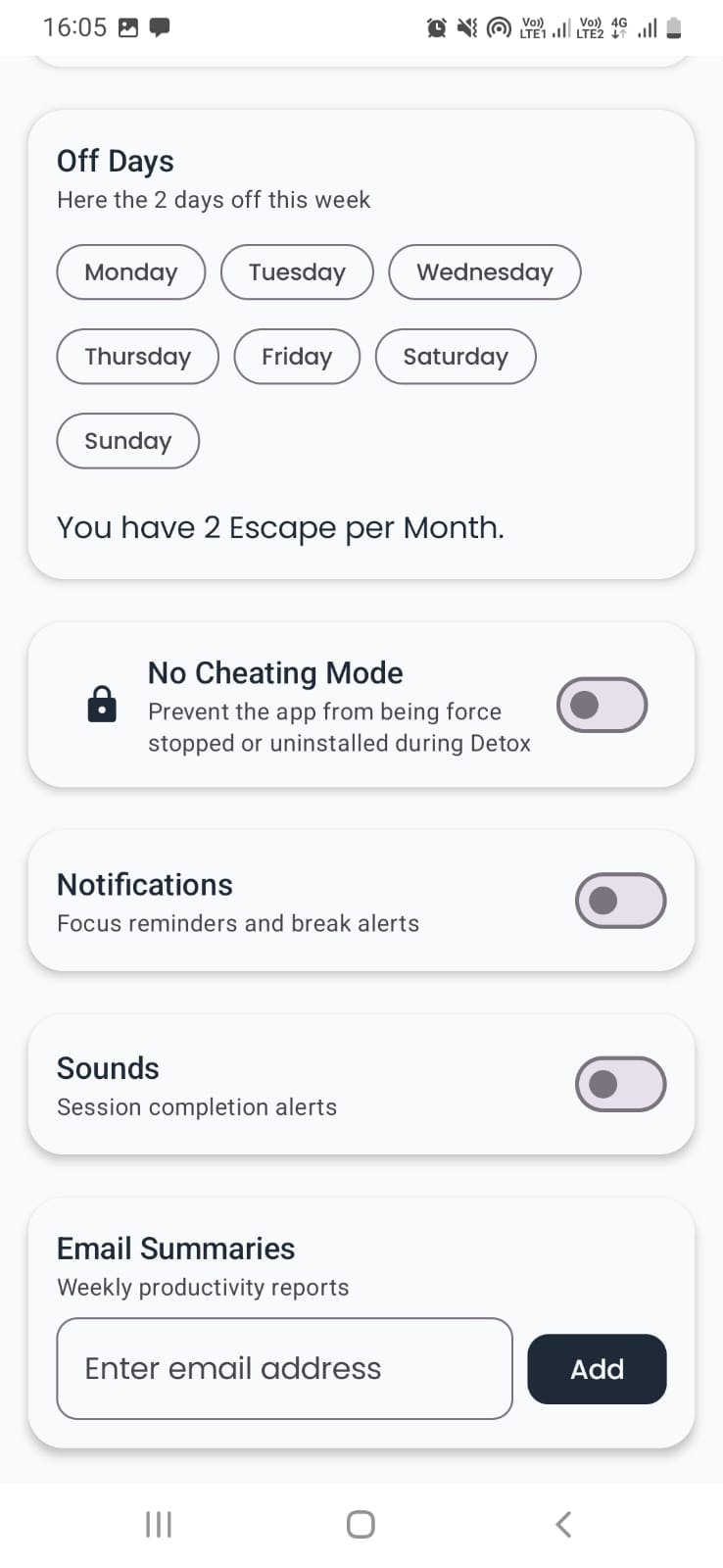723x1568 pixels.
Task: Toggle Sounds session completion alerts
Action: pyautogui.click(x=620, y=1083)
